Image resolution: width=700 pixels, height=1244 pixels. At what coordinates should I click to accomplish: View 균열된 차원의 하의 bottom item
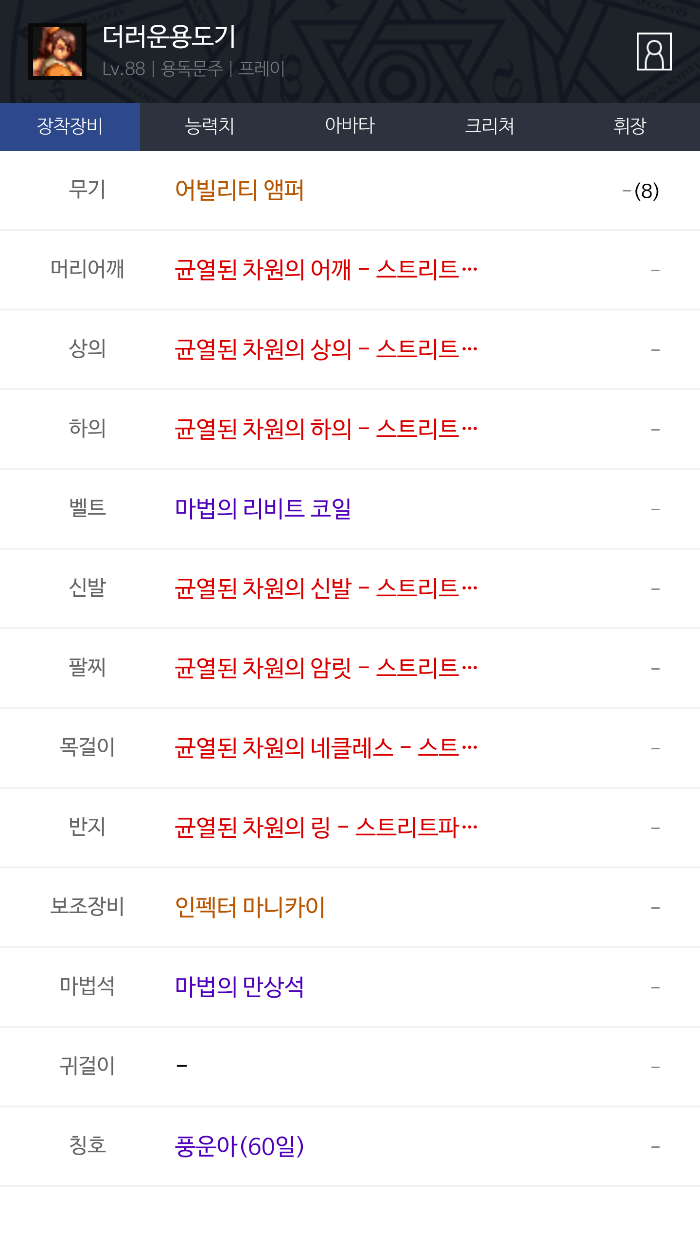(325, 429)
